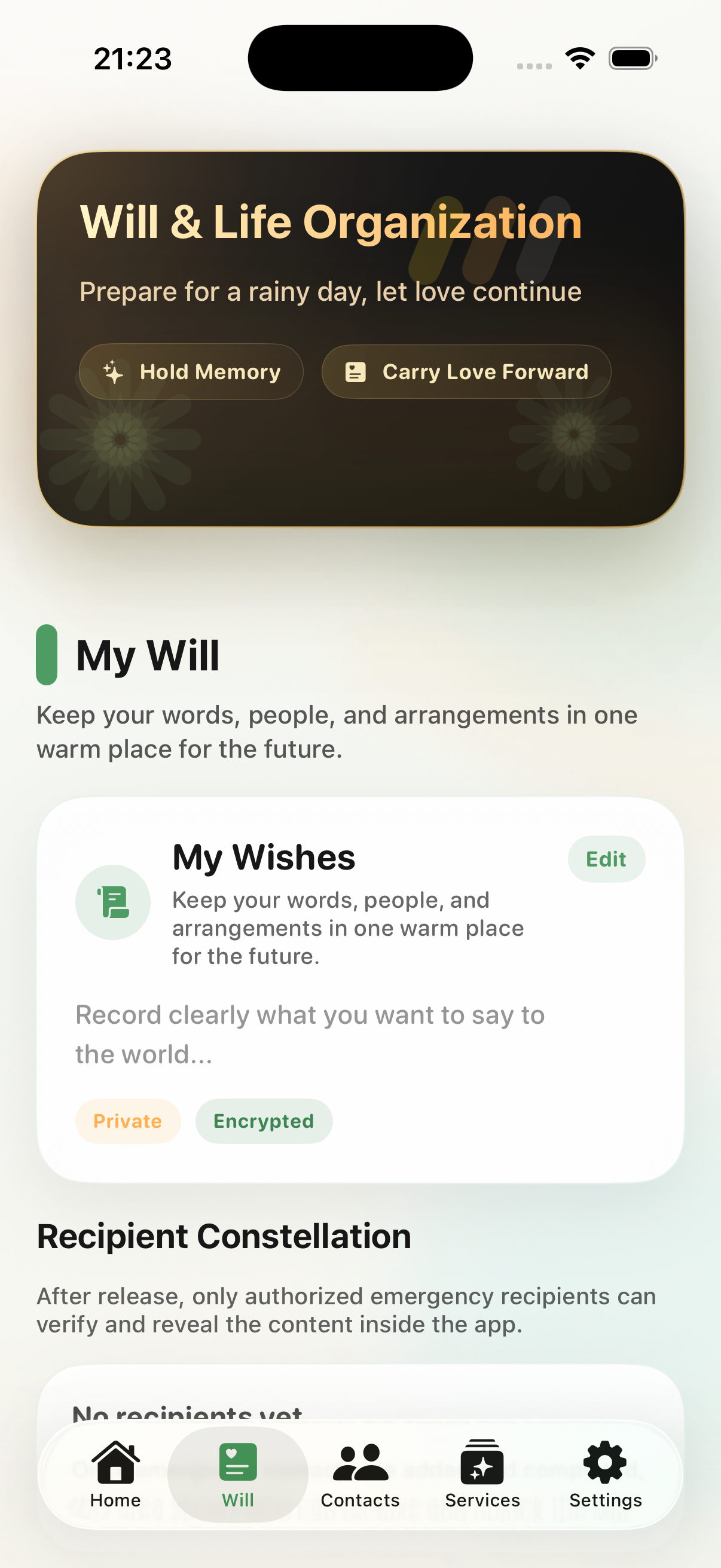Switch to the Will tab
Image resolution: width=721 pixels, height=1568 pixels.
tap(238, 1474)
